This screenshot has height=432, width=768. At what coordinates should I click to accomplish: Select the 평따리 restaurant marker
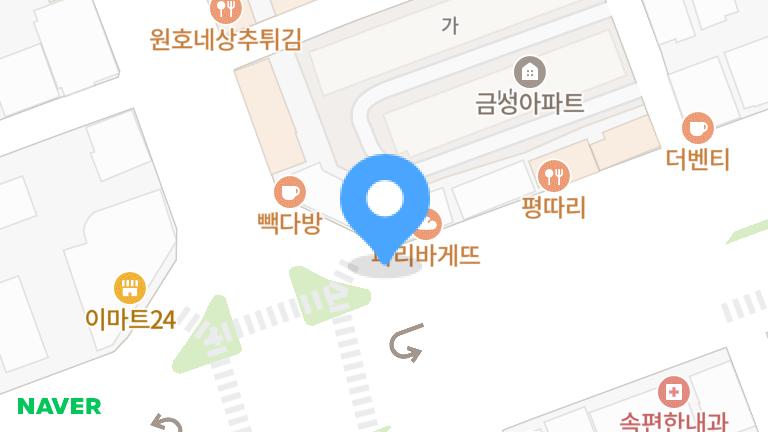(553, 177)
